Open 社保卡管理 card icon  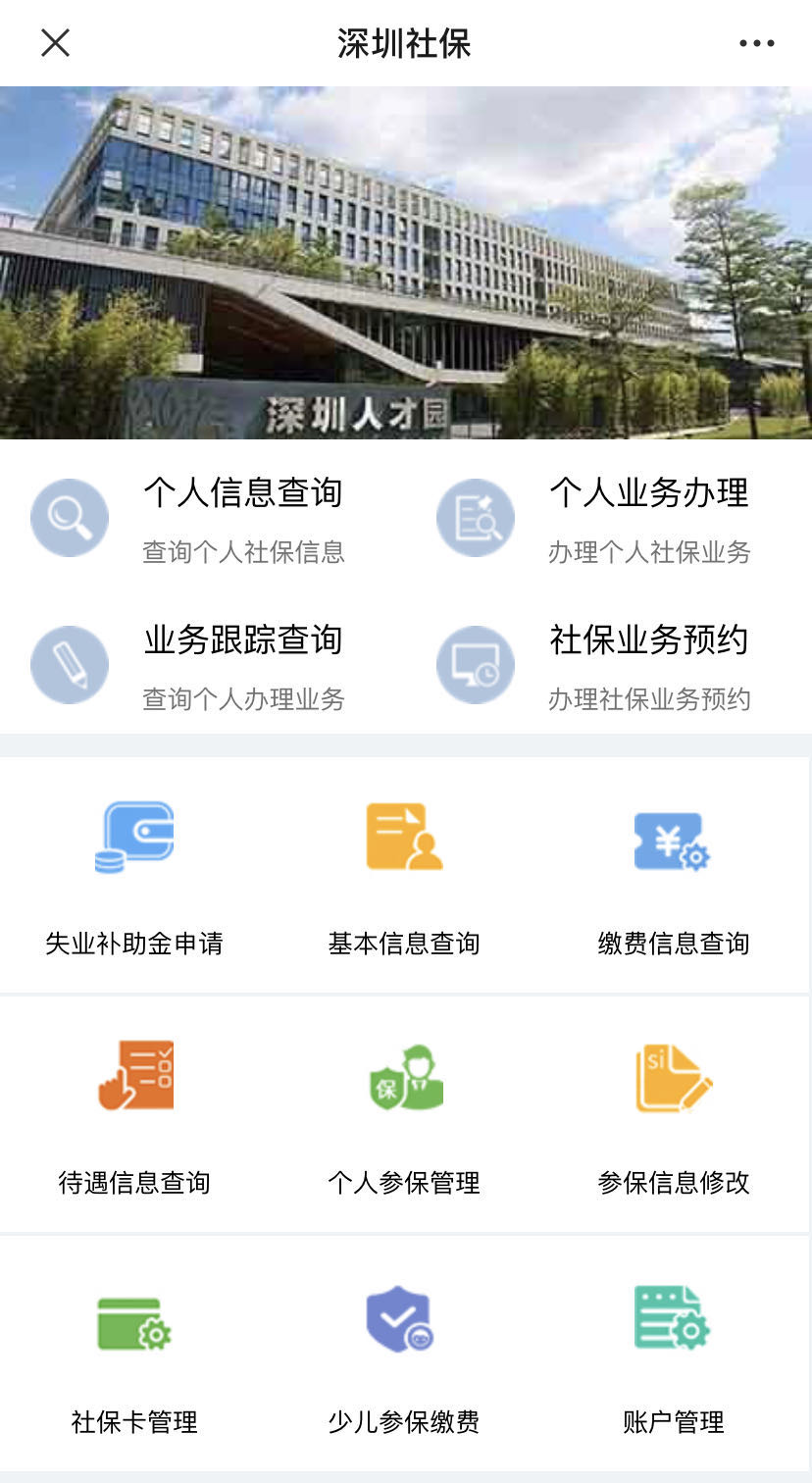(134, 1318)
